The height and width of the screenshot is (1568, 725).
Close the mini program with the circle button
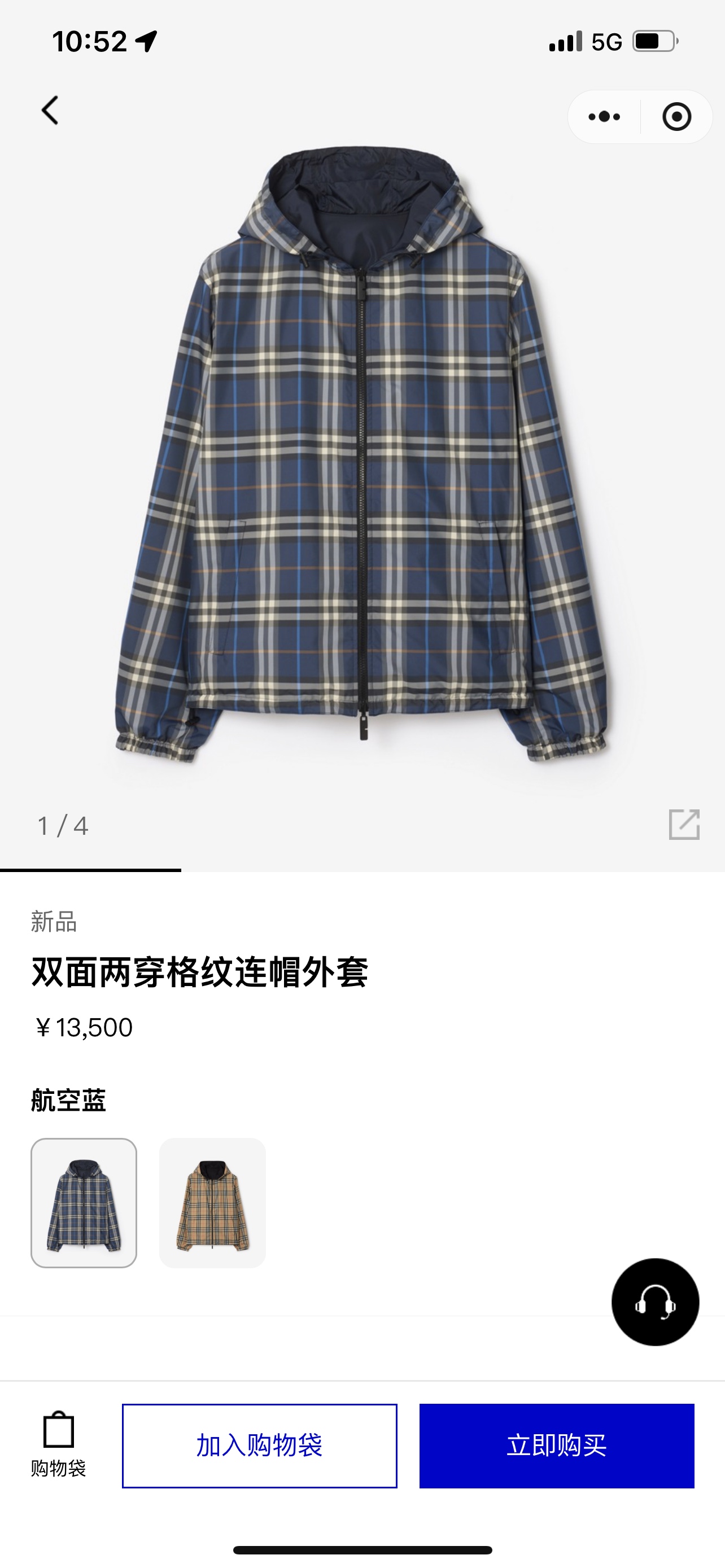(x=676, y=117)
